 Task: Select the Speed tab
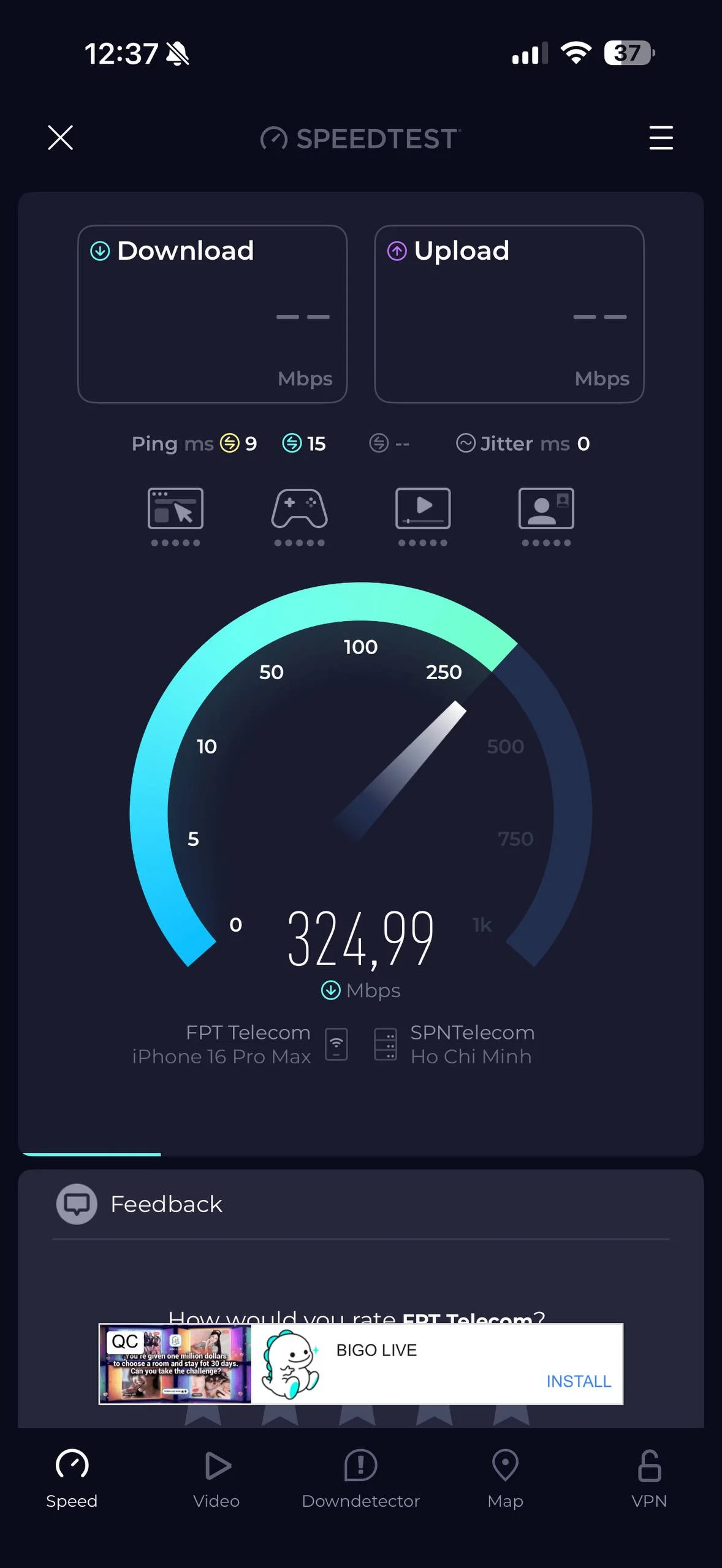click(72, 1479)
